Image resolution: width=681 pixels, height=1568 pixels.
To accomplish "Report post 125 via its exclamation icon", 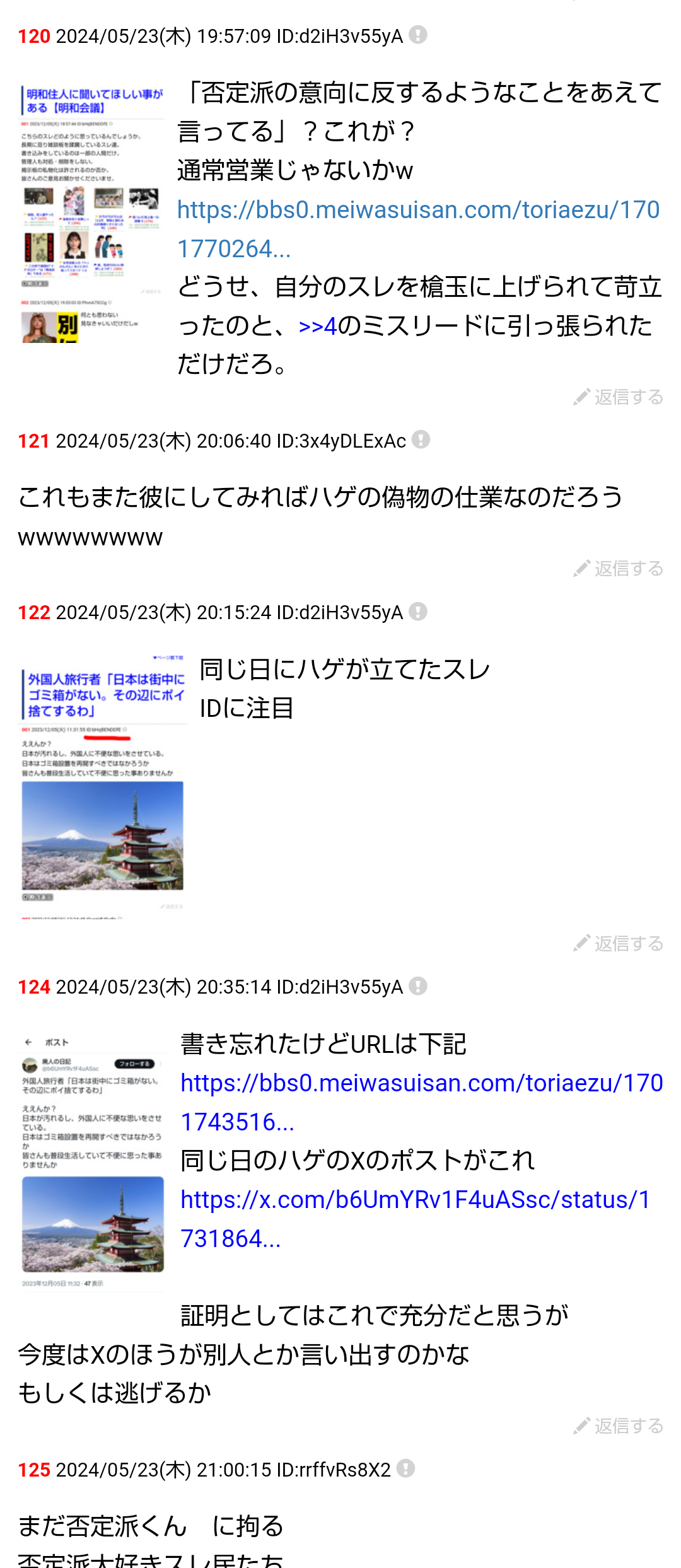I will click(x=406, y=1469).
